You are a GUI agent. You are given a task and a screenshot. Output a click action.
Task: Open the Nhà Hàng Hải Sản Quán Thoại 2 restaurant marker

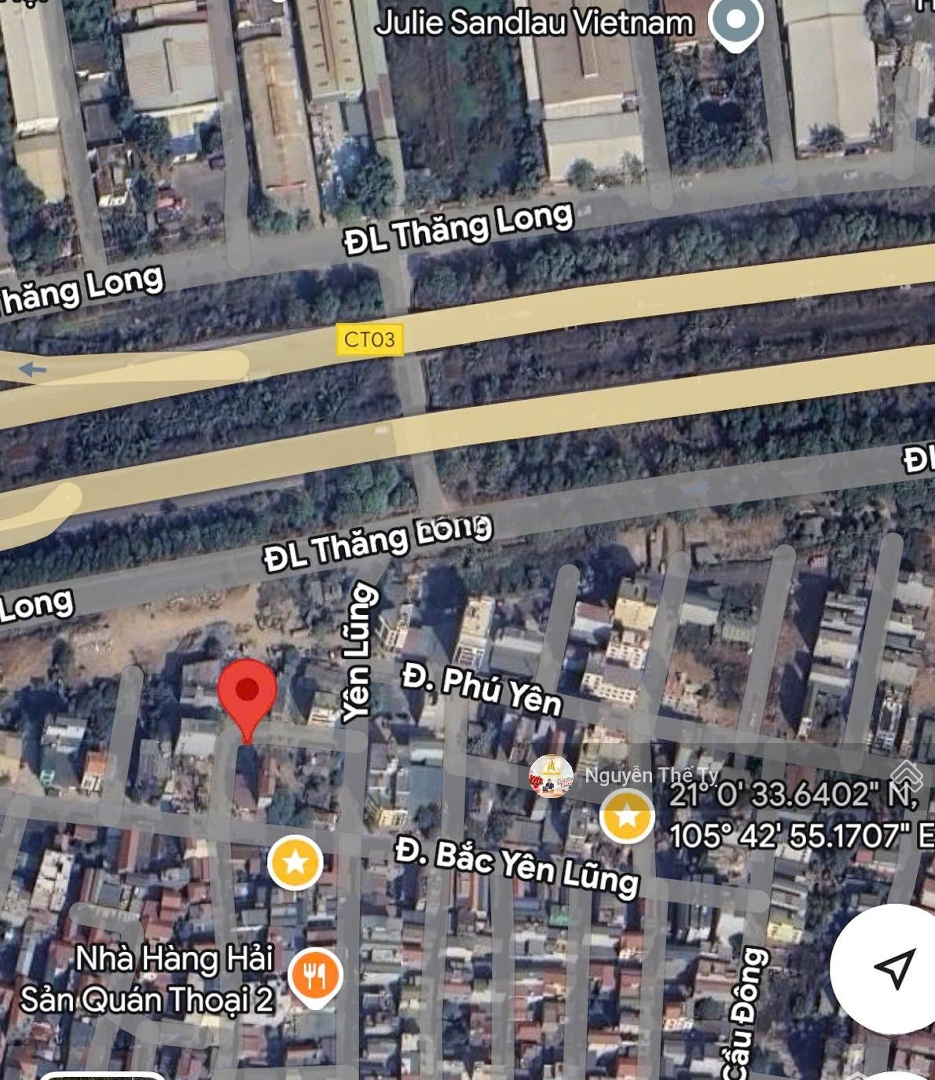click(x=315, y=974)
